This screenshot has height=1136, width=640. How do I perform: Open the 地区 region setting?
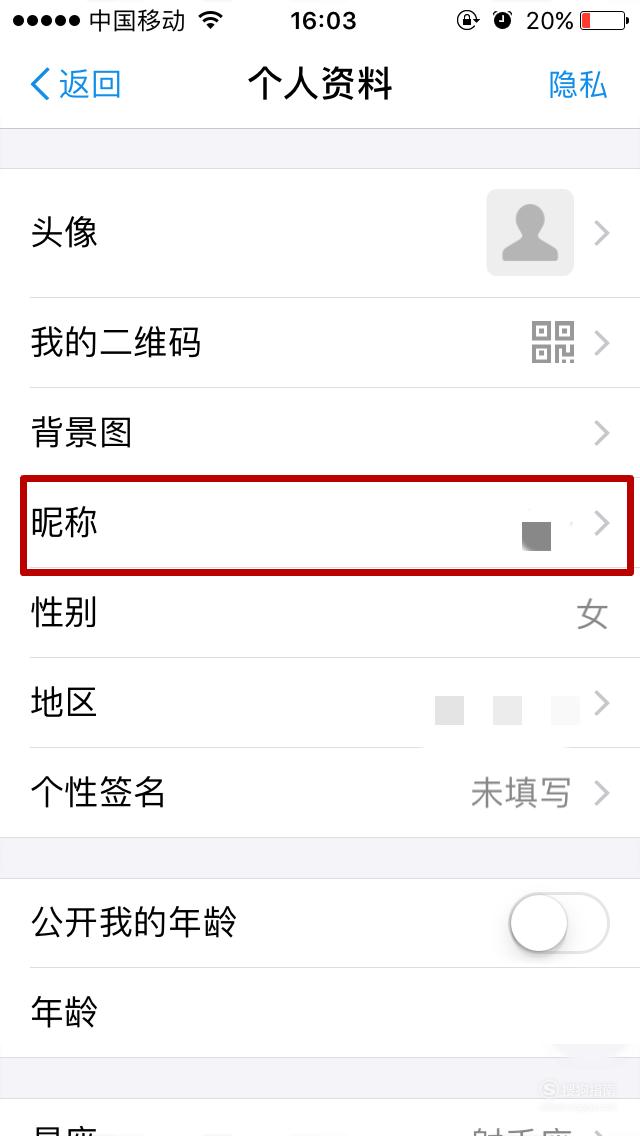pos(320,703)
